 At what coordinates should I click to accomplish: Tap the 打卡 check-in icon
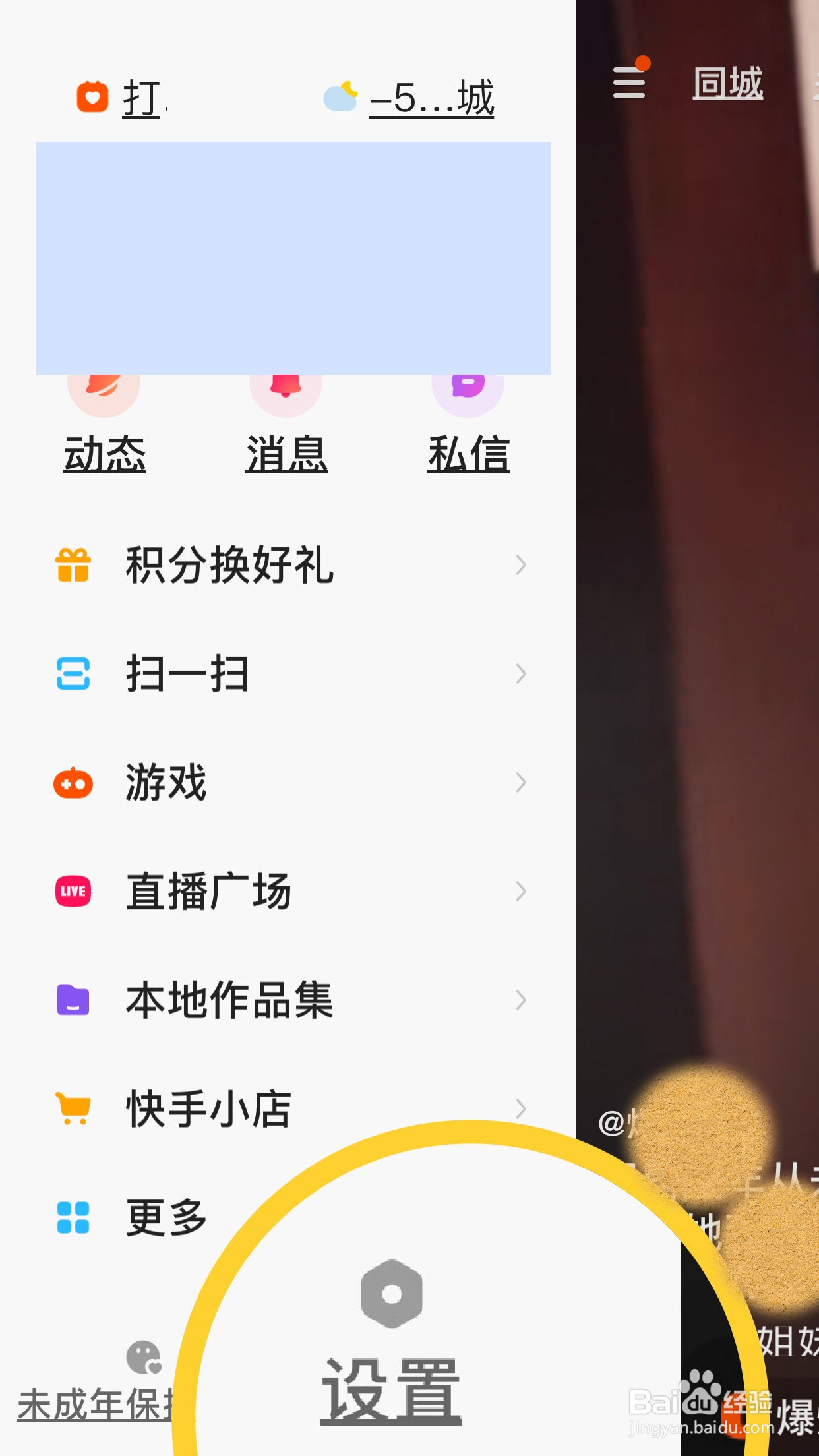[x=92, y=98]
